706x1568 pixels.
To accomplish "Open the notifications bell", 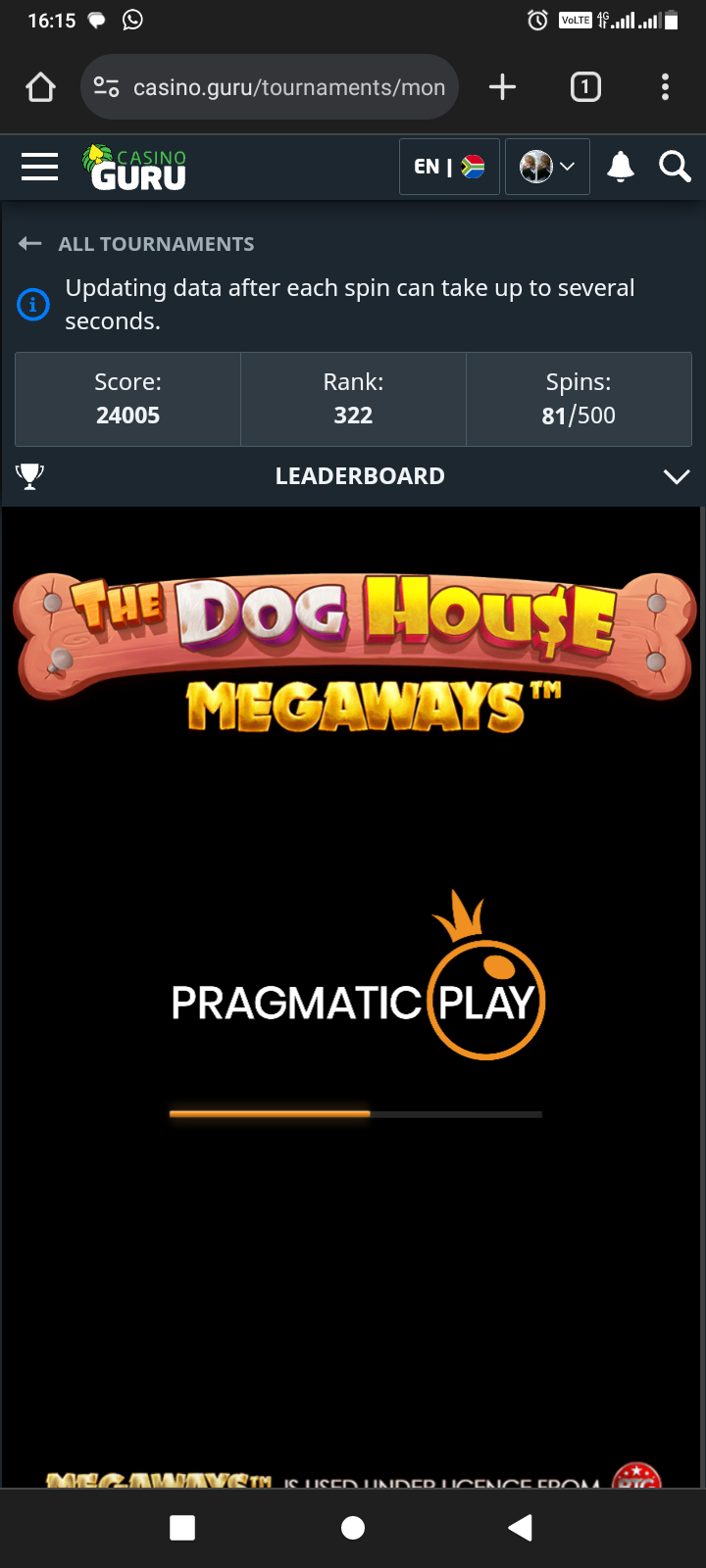I will (x=620, y=167).
